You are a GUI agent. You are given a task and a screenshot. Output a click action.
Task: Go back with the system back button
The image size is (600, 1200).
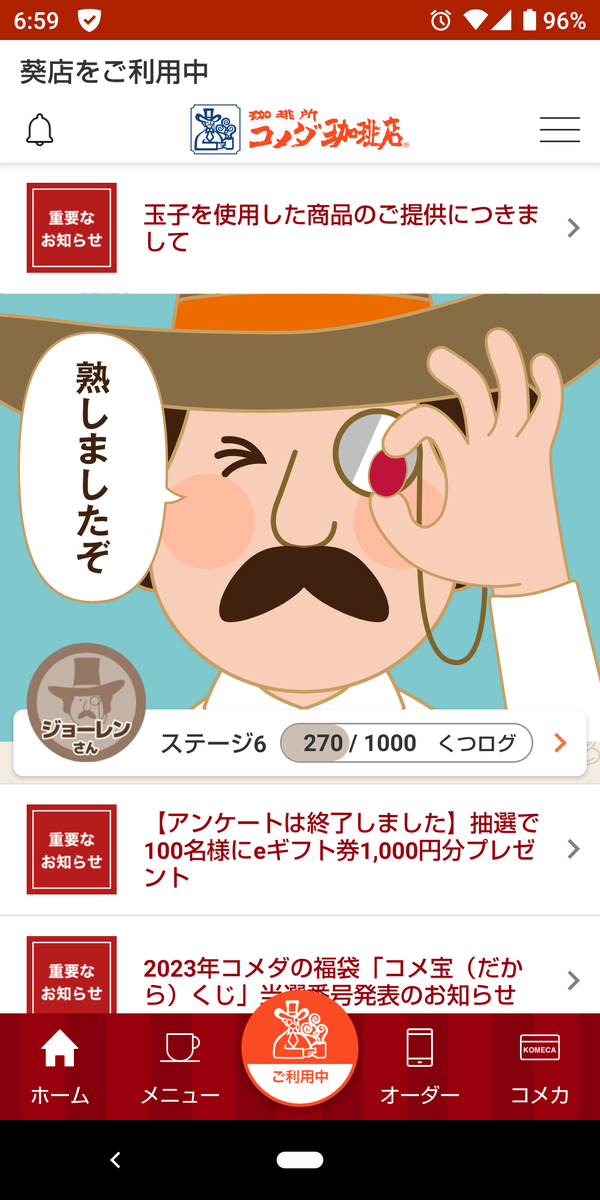[x=115, y=1160]
